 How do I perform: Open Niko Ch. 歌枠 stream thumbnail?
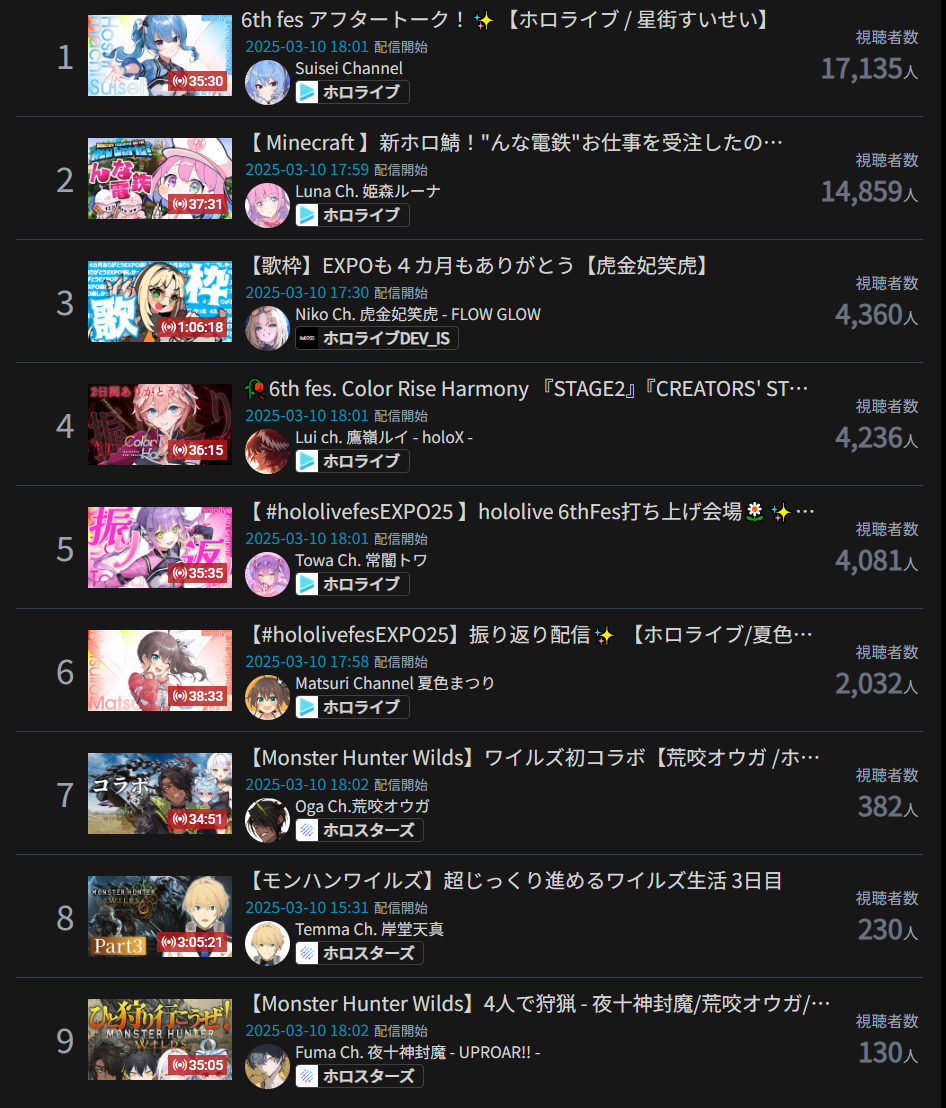pyautogui.click(x=160, y=301)
